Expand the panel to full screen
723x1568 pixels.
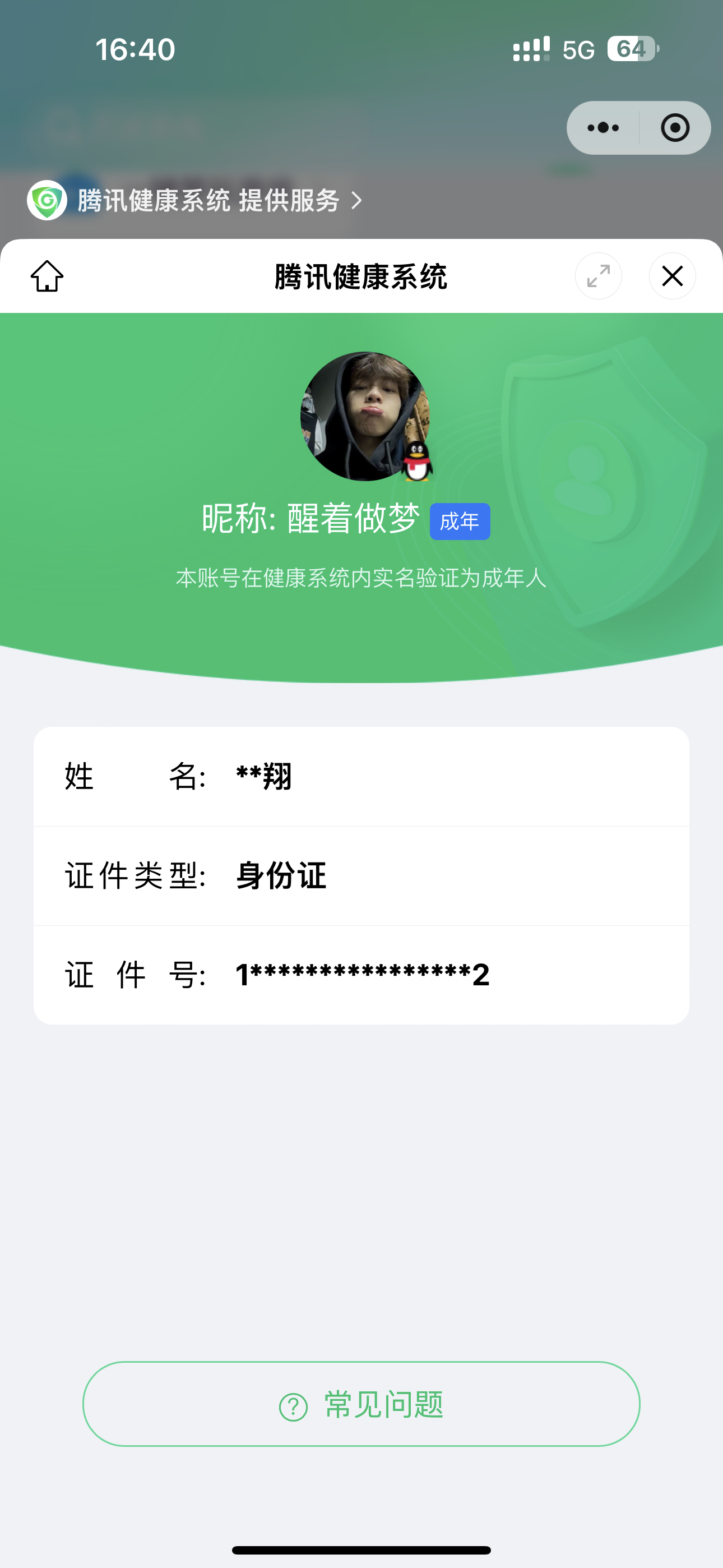point(598,276)
